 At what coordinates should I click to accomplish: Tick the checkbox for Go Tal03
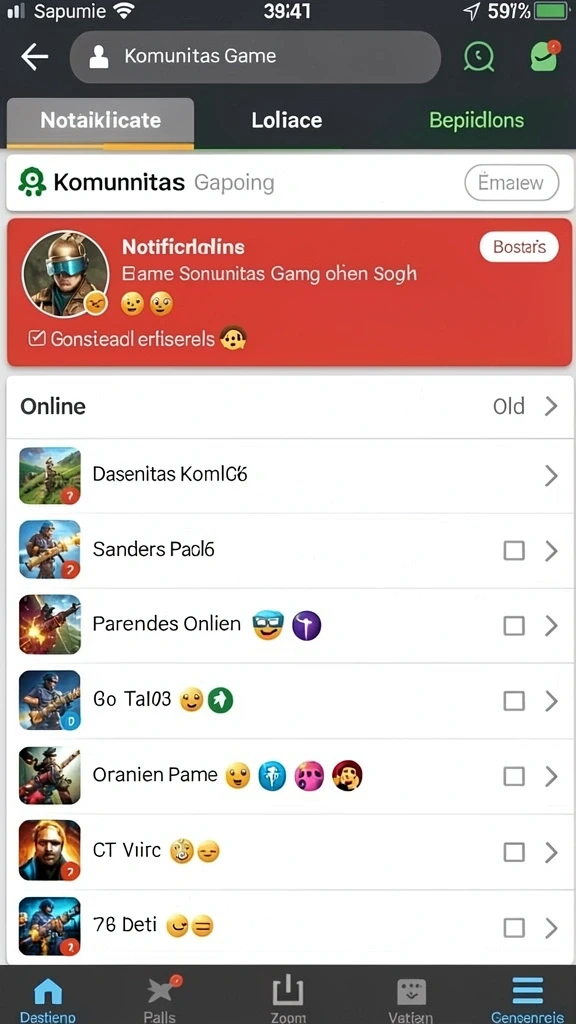(514, 701)
